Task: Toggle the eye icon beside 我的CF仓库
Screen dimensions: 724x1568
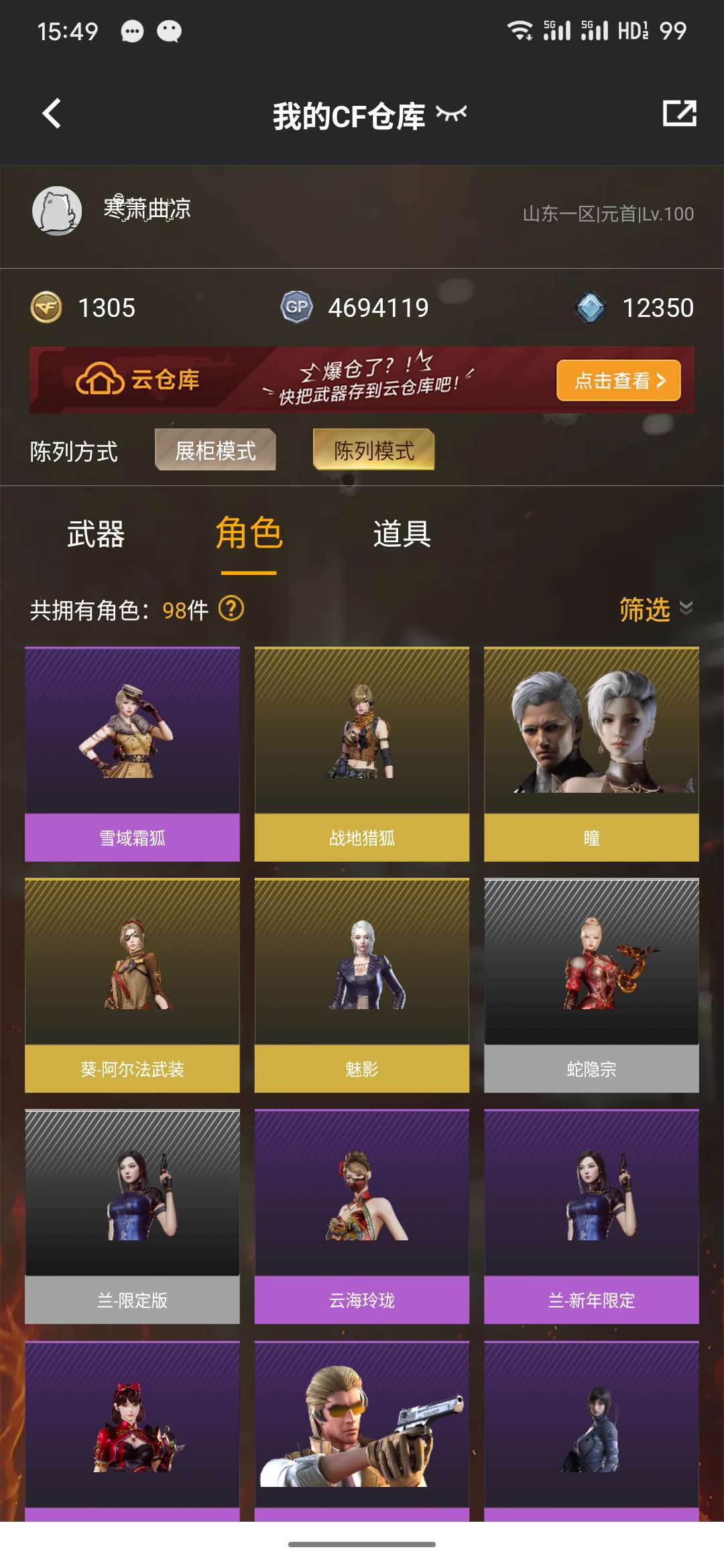Action: click(451, 114)
